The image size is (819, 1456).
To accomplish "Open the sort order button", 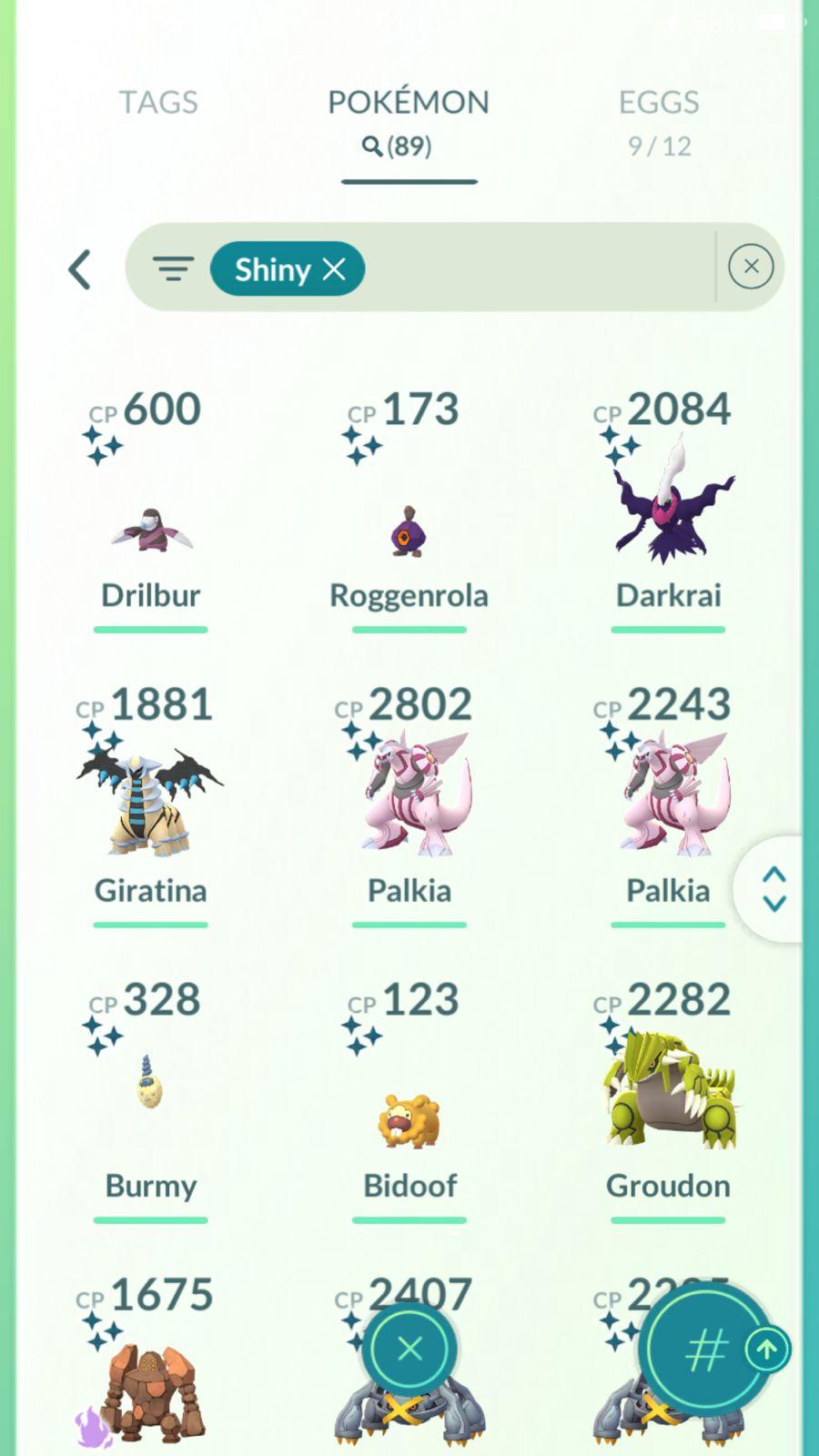I will (707, 1350).
